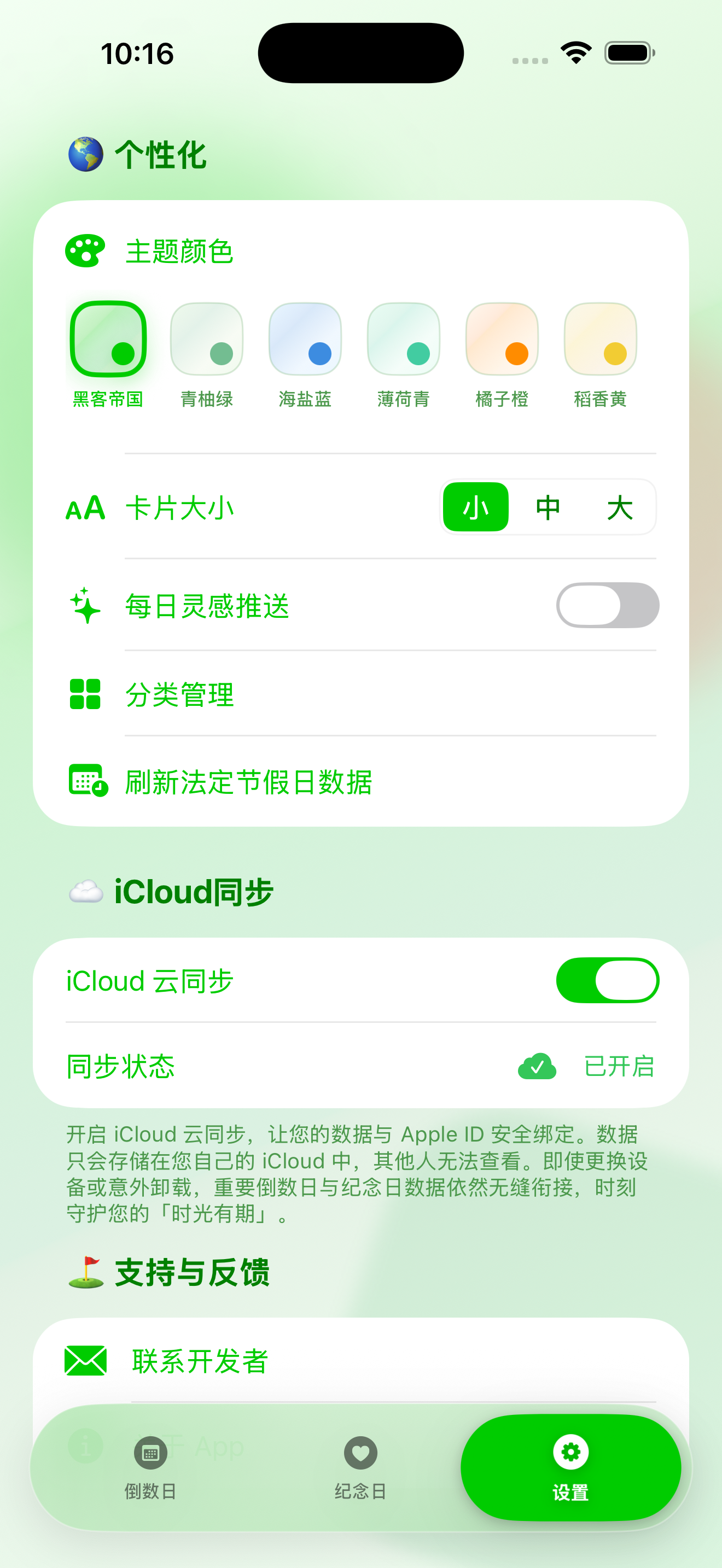Image resolution: width=722 pixels, height=1568 pixels.
Task: Disable the iCloud 云同步 switch
Action: tap(607, 980)
